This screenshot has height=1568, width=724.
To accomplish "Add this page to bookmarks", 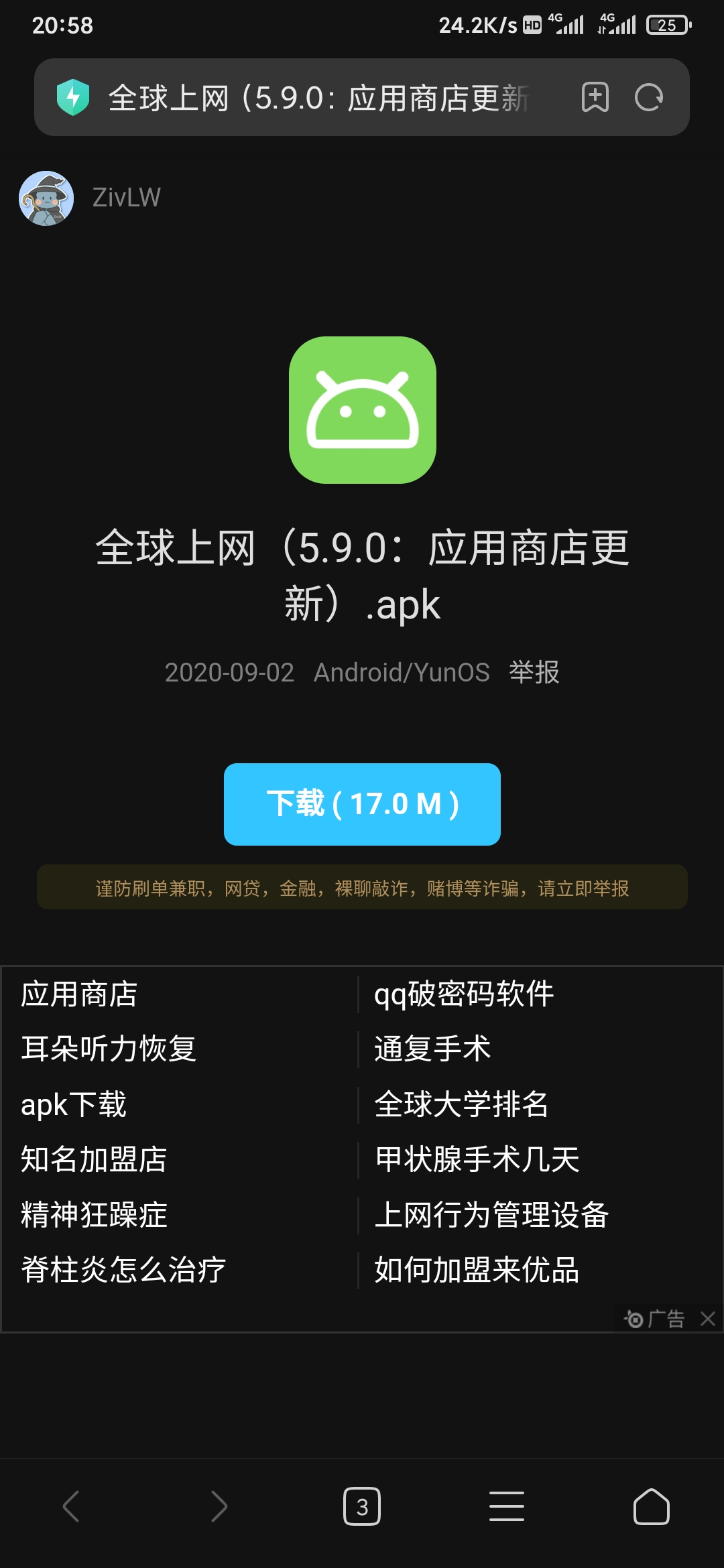I will click(595, 98).
